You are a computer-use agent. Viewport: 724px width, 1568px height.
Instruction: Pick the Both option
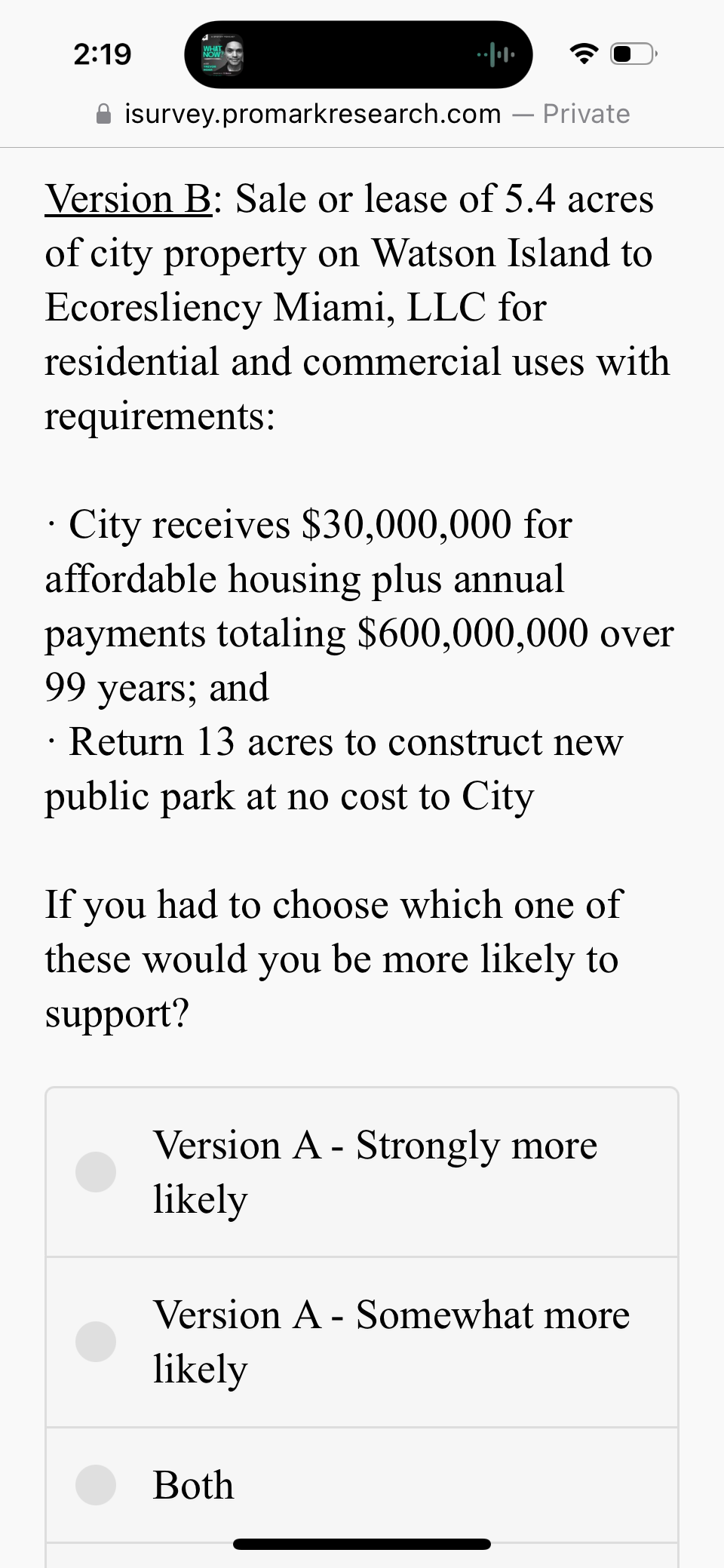tap(362, 1485)
